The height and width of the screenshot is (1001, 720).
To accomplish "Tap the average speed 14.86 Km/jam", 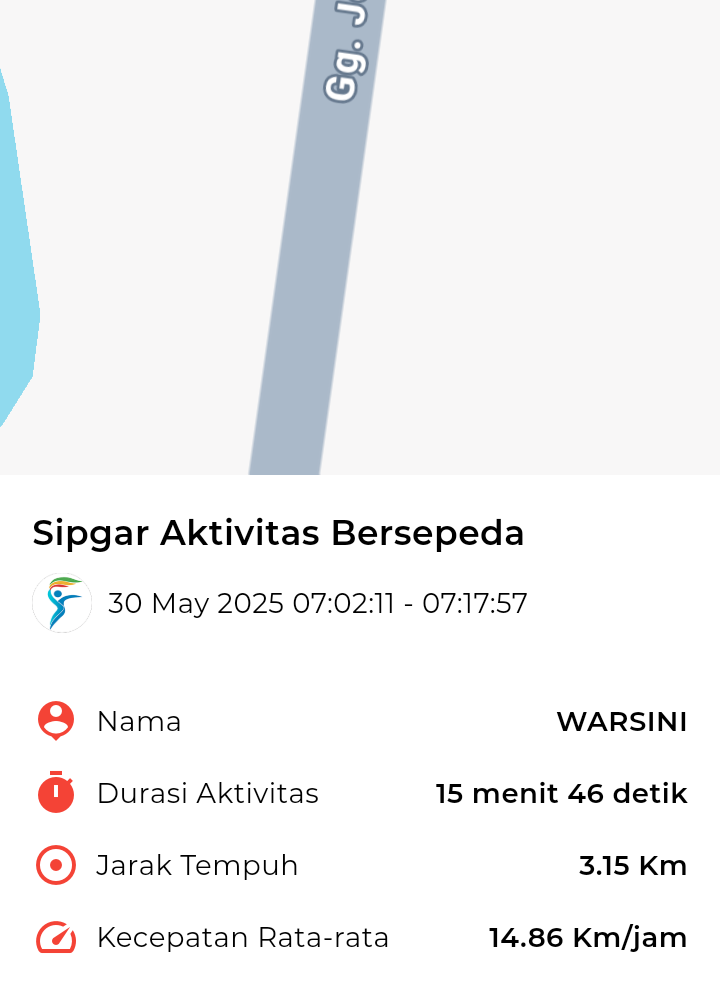I will (586, 937).
